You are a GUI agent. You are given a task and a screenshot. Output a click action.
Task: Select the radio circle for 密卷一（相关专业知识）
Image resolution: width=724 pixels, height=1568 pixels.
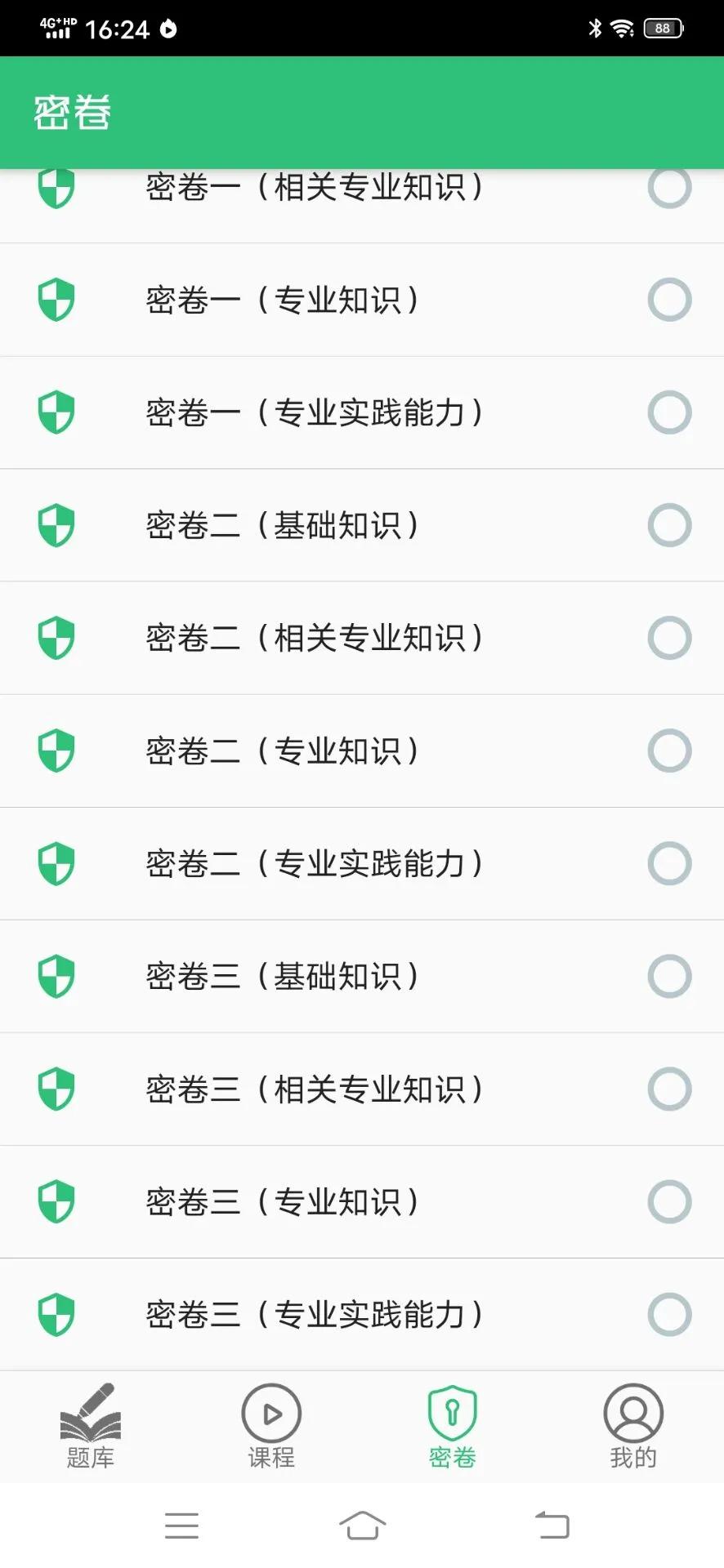(669, 187)
